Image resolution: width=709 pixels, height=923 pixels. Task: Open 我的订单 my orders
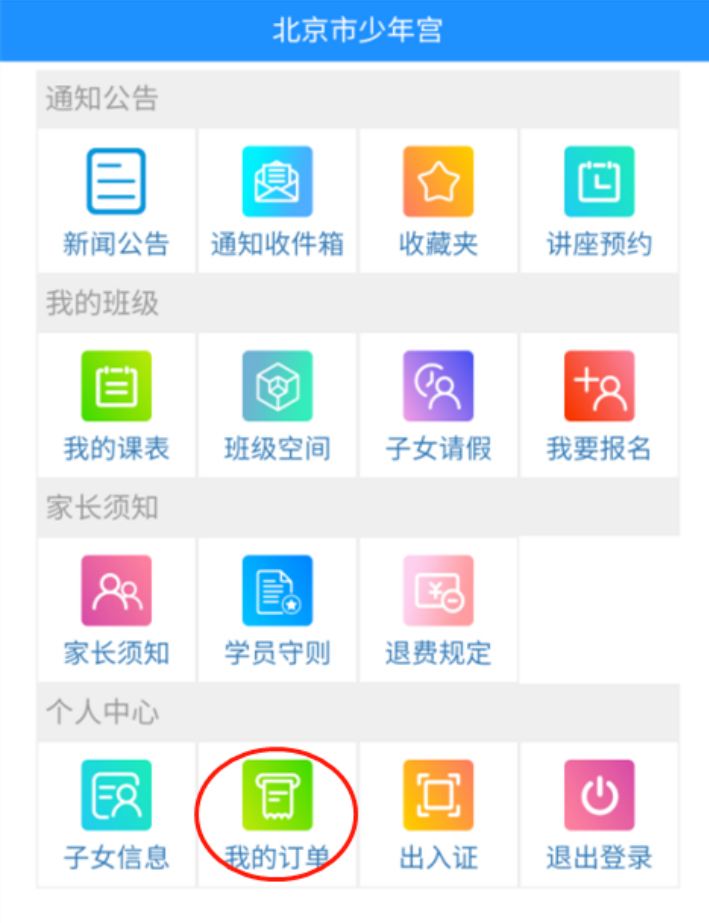(277, 814)
